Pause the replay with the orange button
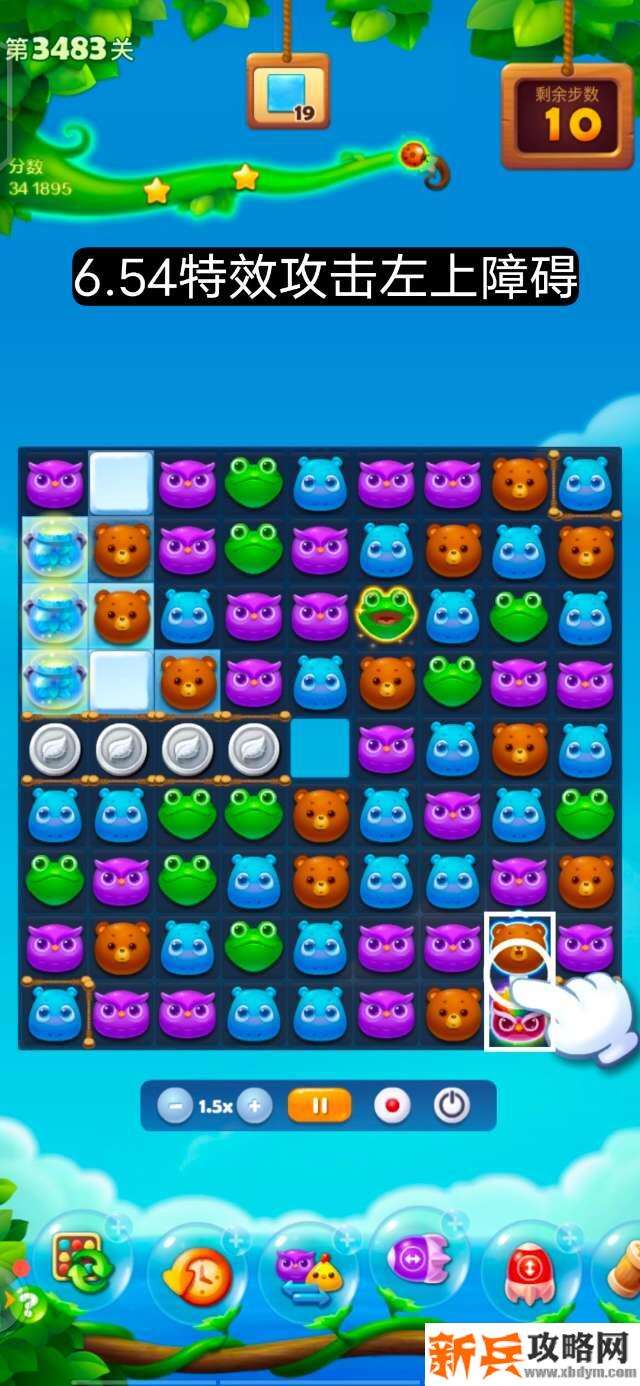 point(320,1106)
